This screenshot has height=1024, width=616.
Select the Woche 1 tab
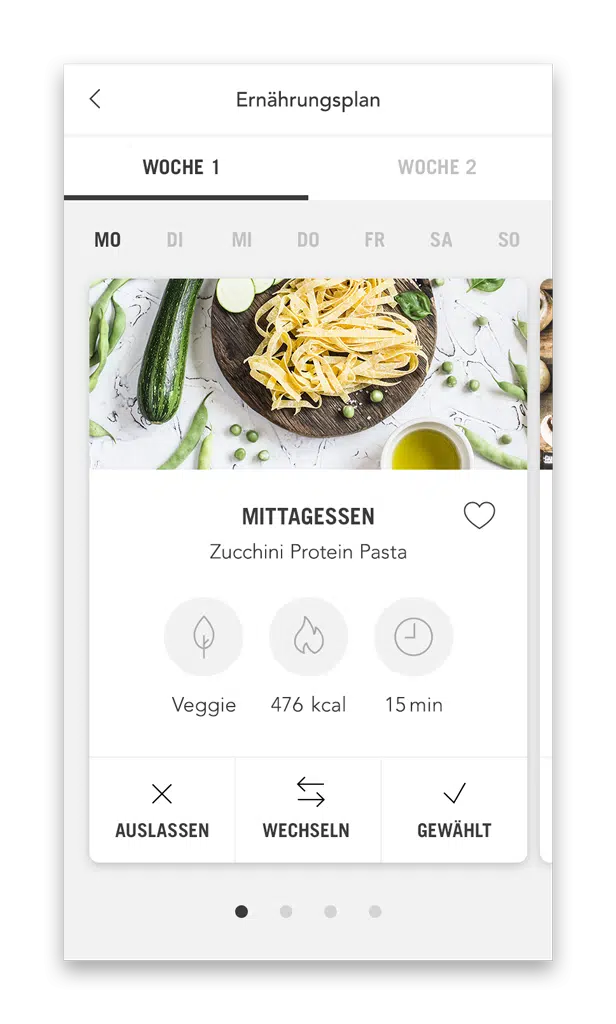(181, 167)
